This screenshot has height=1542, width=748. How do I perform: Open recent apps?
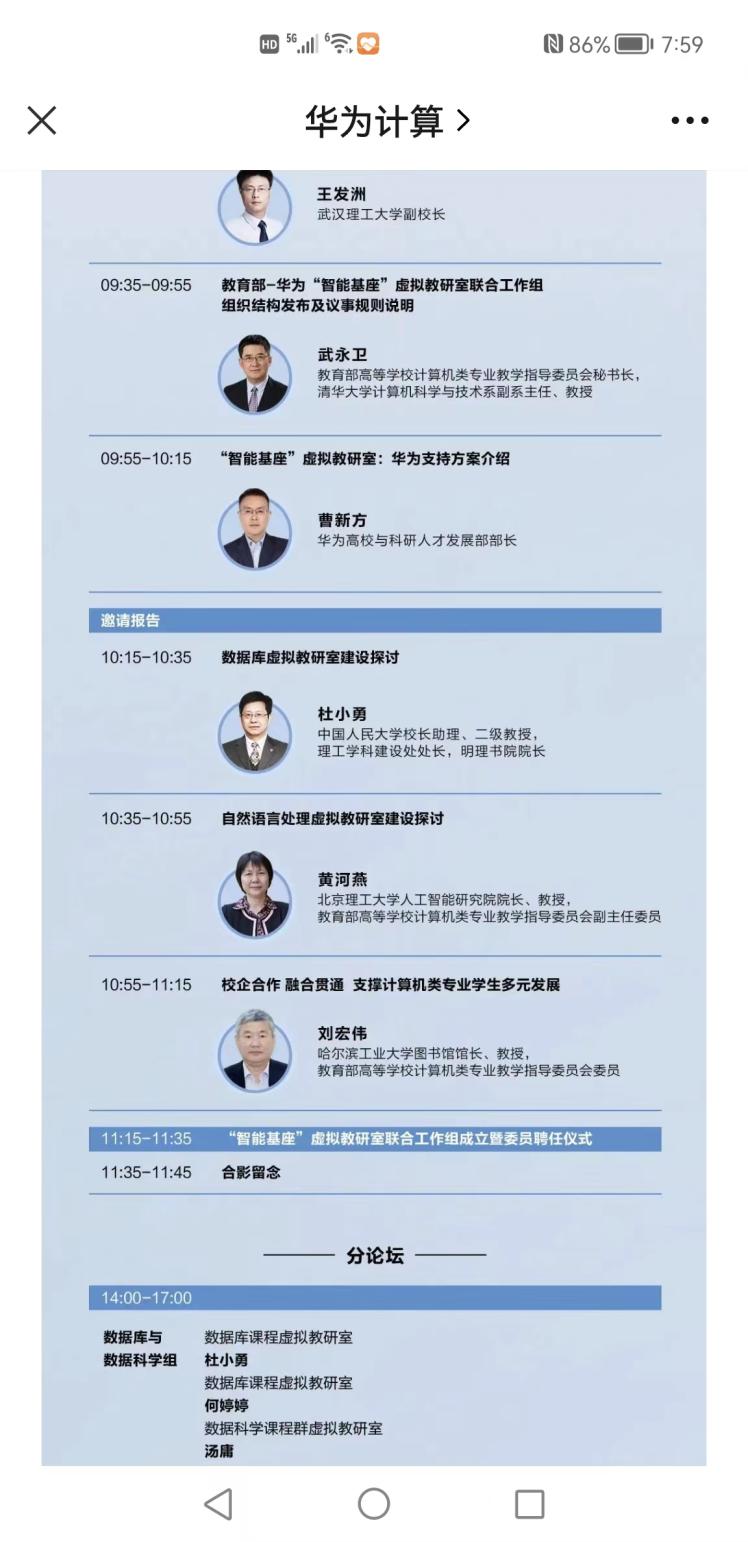(529, 1503)
